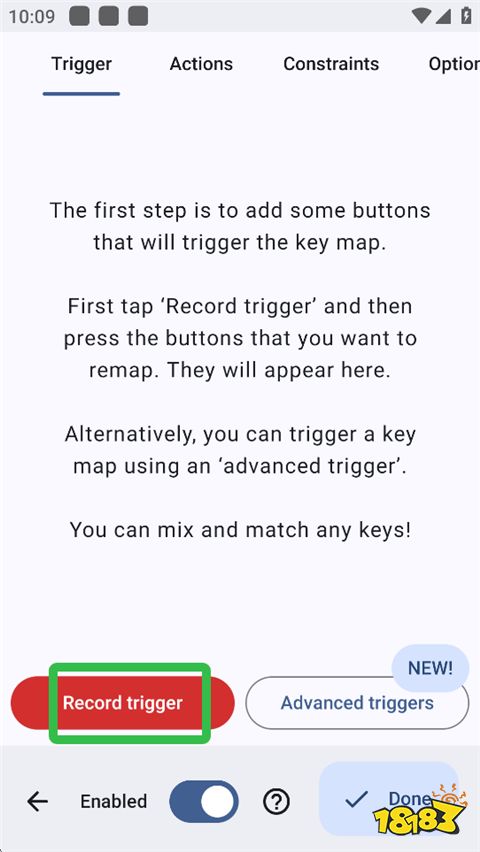Toggle the Enabled switch off

pyautogui.click(x=204, y=801)
